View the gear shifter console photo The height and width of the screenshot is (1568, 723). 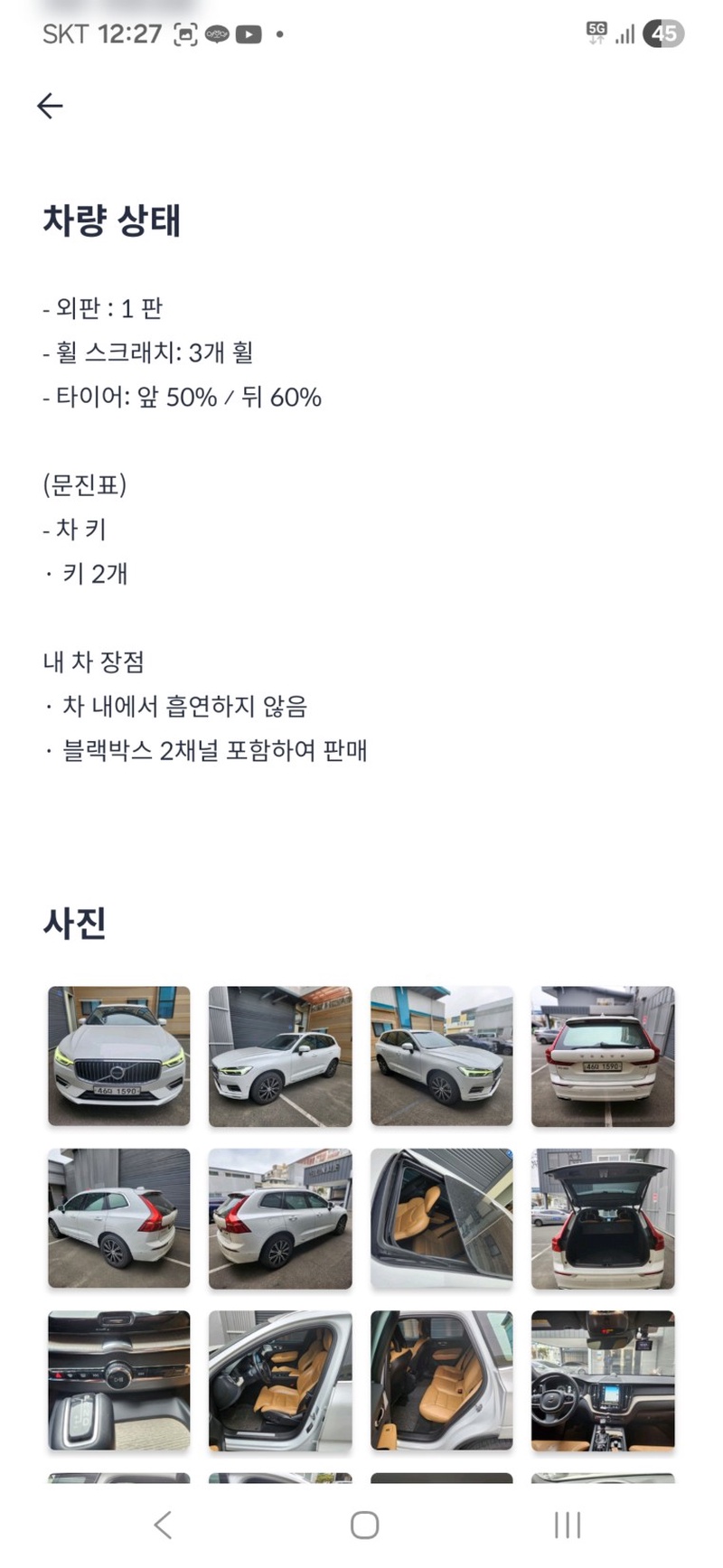[x=119, y=1380]
